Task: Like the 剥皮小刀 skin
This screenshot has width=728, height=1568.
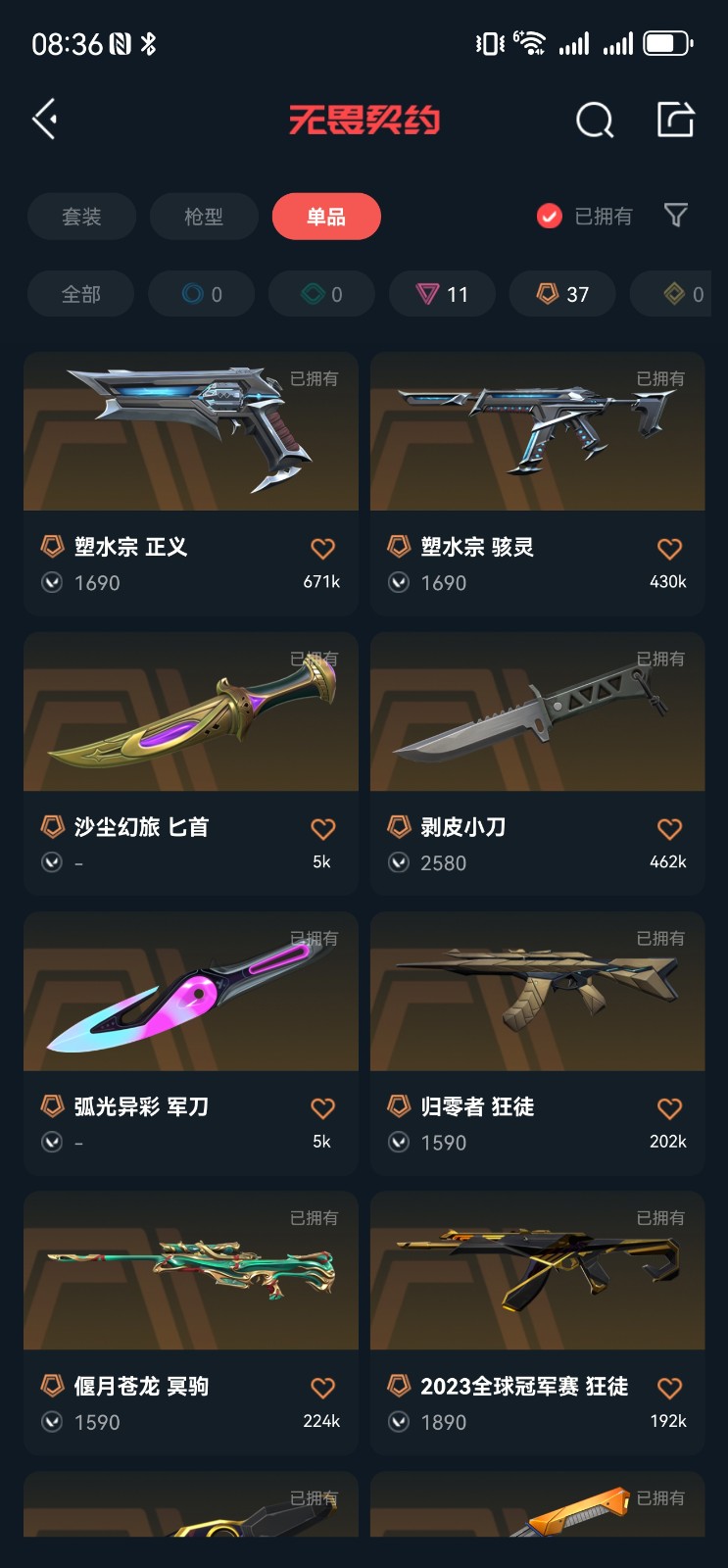Action: pyautogui.click(x=669, y=829)
